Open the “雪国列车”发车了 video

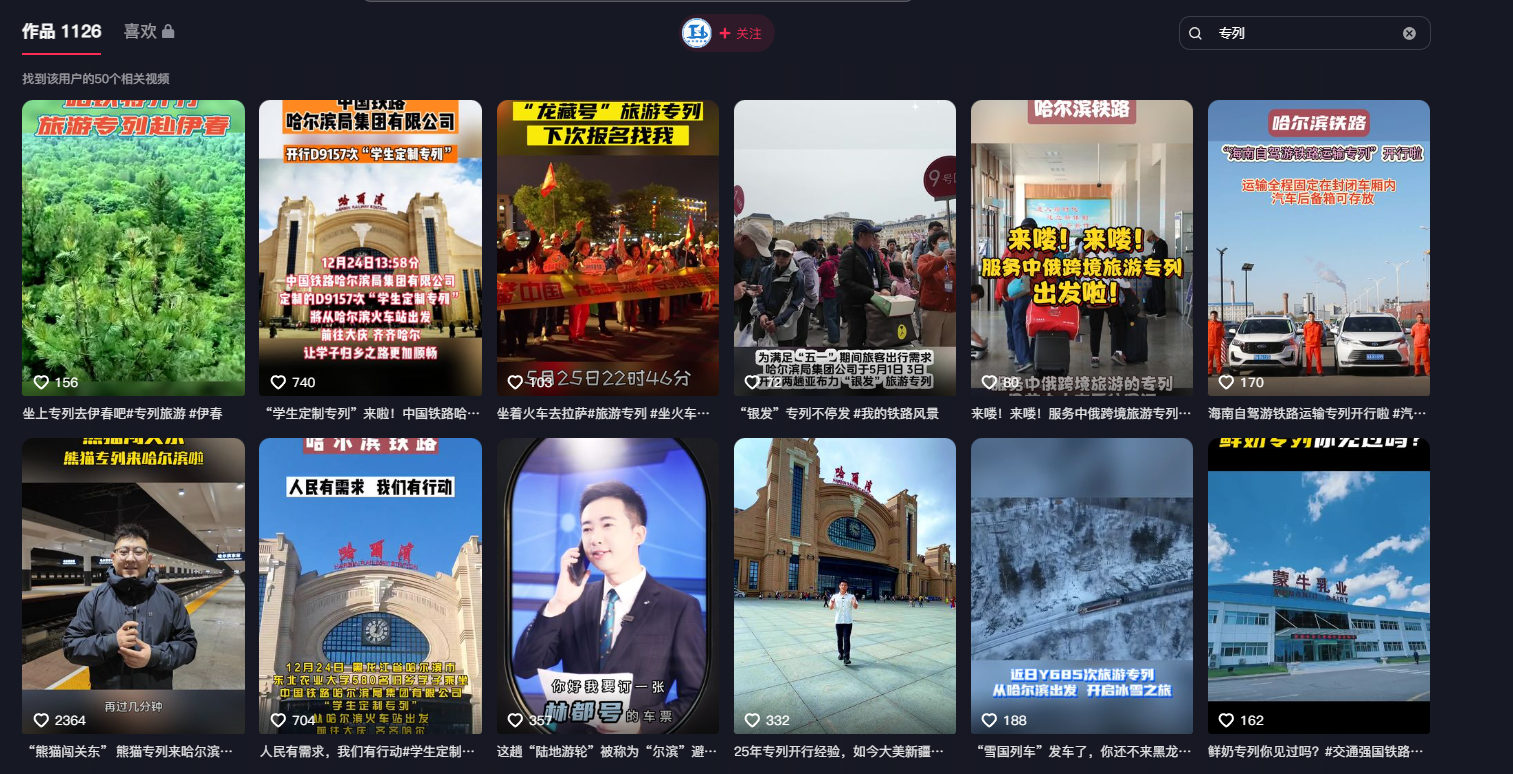coord(1082,586)
